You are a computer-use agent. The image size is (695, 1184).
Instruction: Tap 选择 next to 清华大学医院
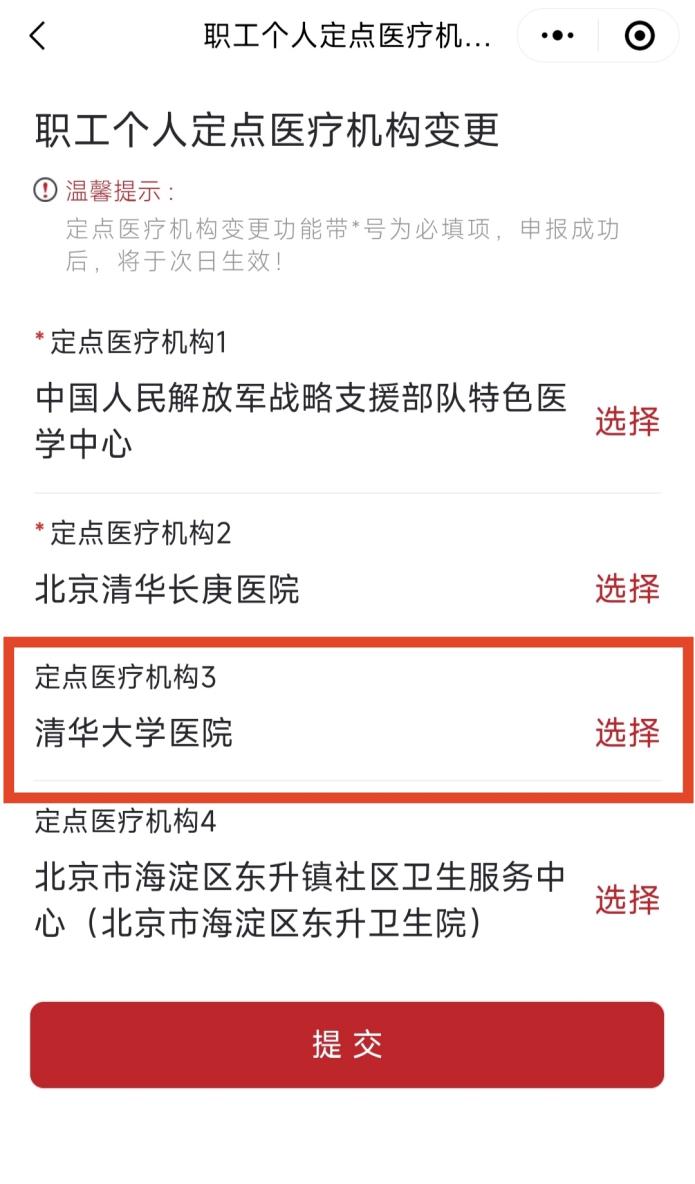pos(627,732)
